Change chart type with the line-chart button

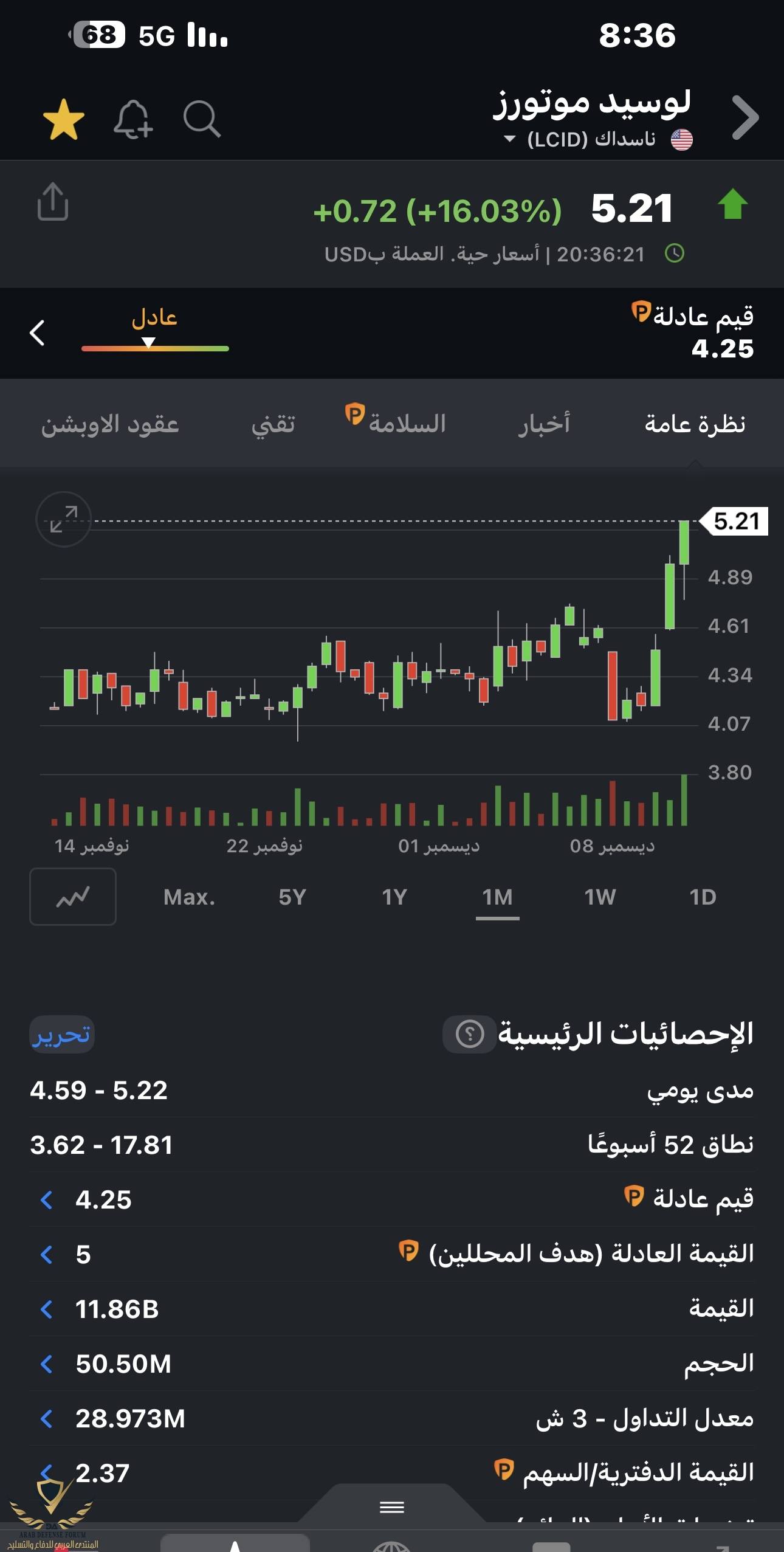pos(73,897)
